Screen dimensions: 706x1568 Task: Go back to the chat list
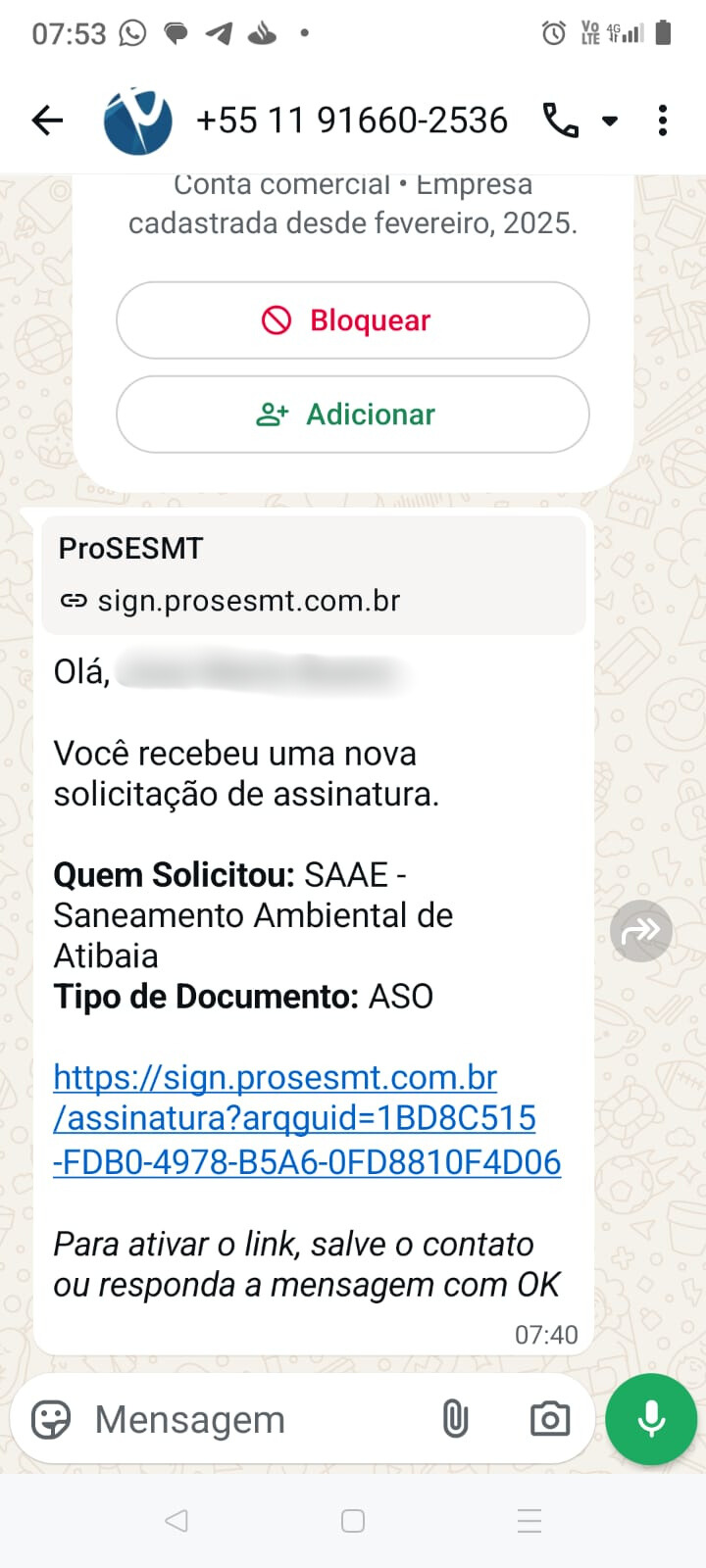(47, 121)
